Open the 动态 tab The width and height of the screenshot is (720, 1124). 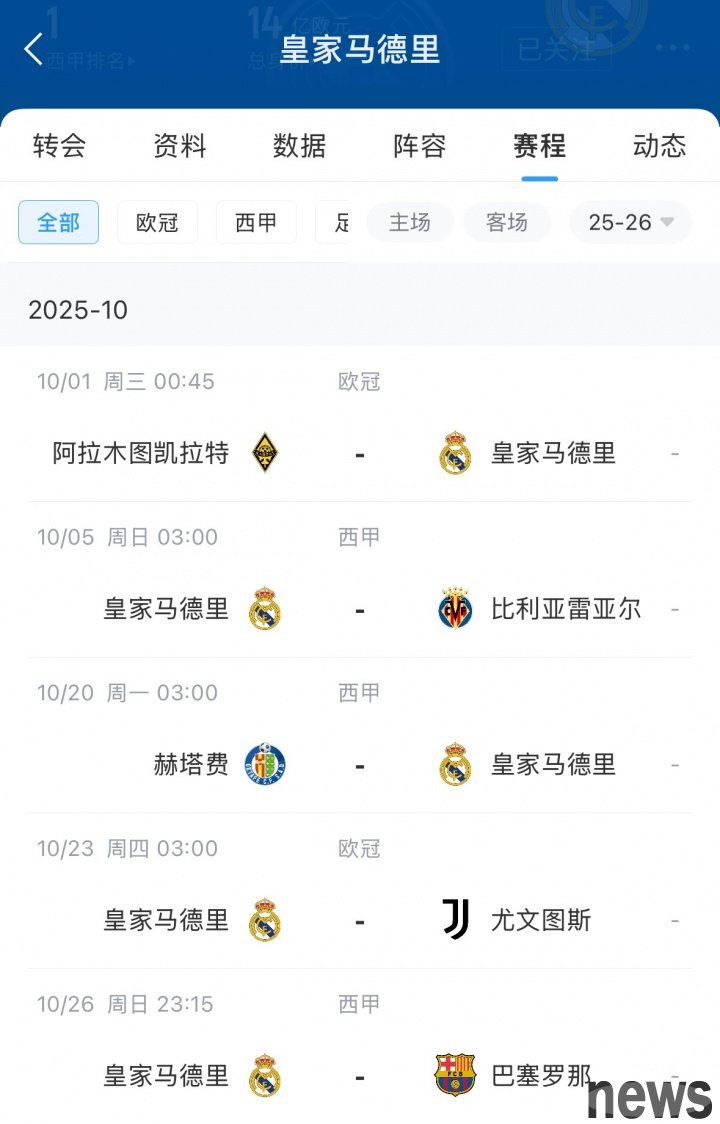pos(660,146)
